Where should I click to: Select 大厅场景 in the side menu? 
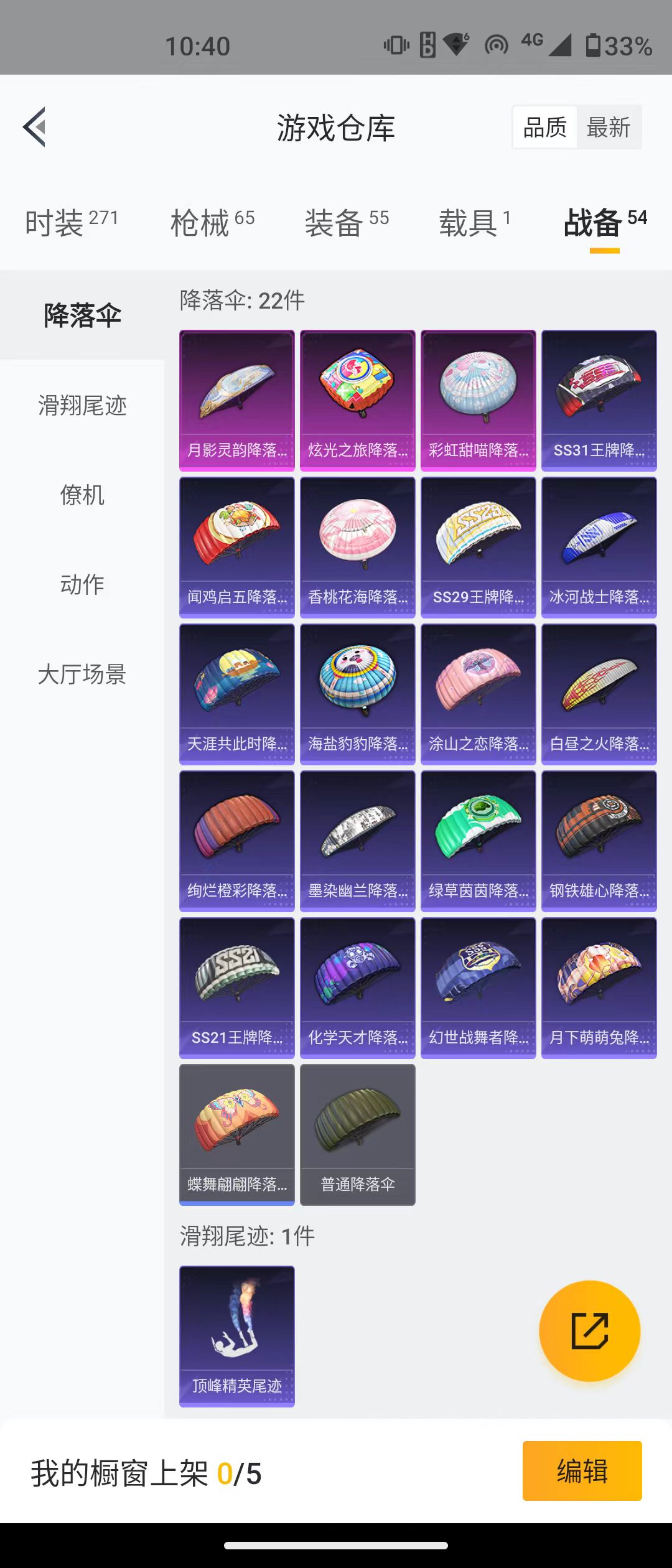(x=82, y=674)
